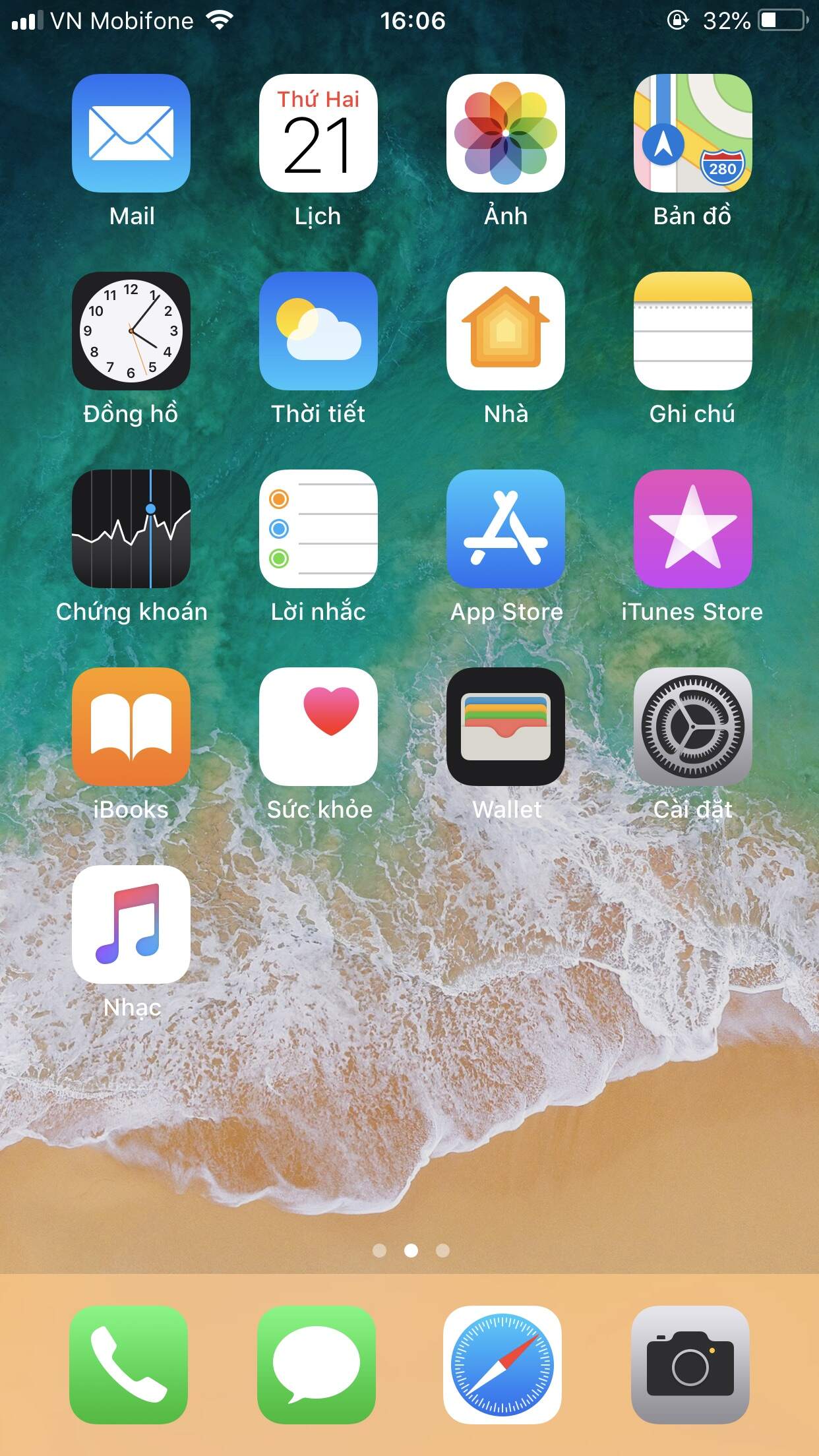Launch the Camera from dock
819x1456 pixels.
click(690, 1365)
